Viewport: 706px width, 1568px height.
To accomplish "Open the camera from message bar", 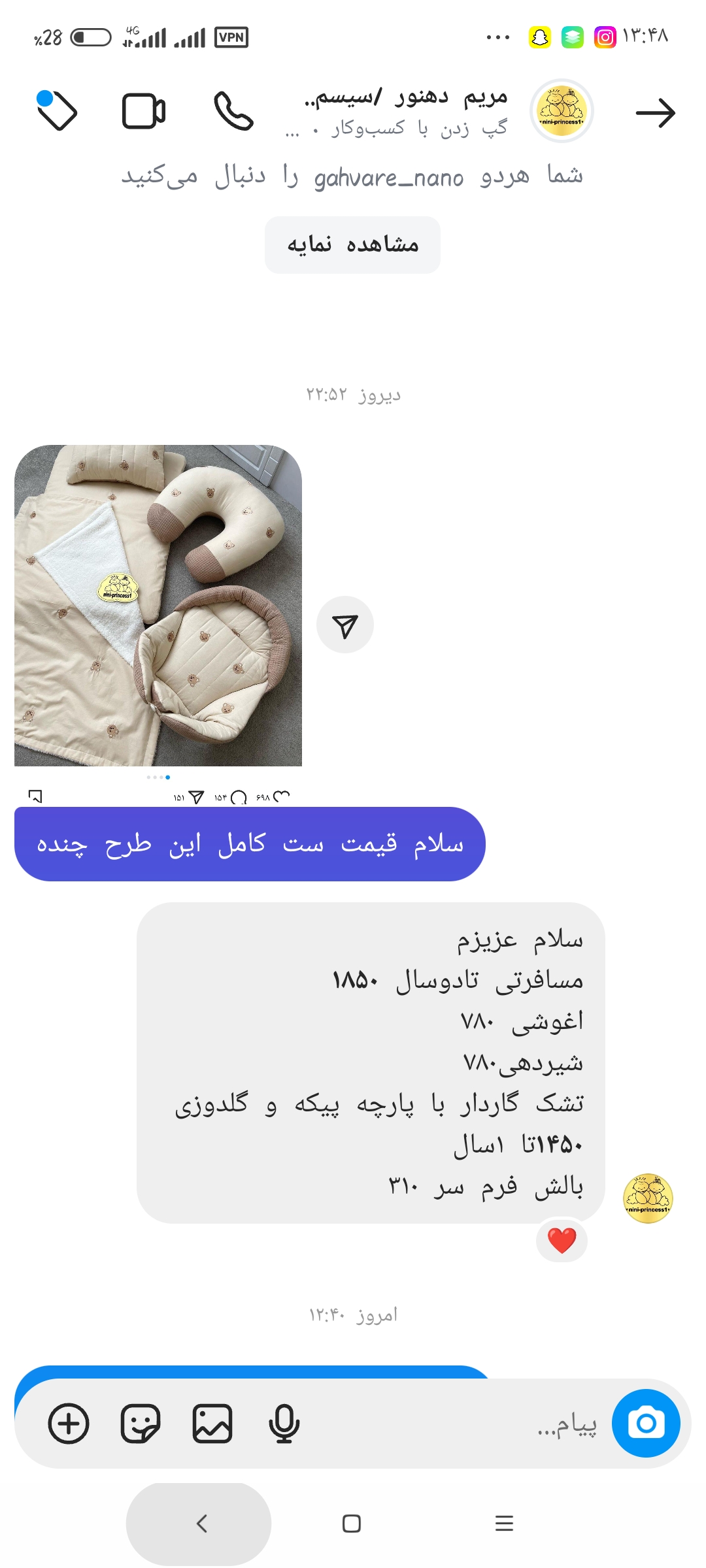I will pos(646,1423).
